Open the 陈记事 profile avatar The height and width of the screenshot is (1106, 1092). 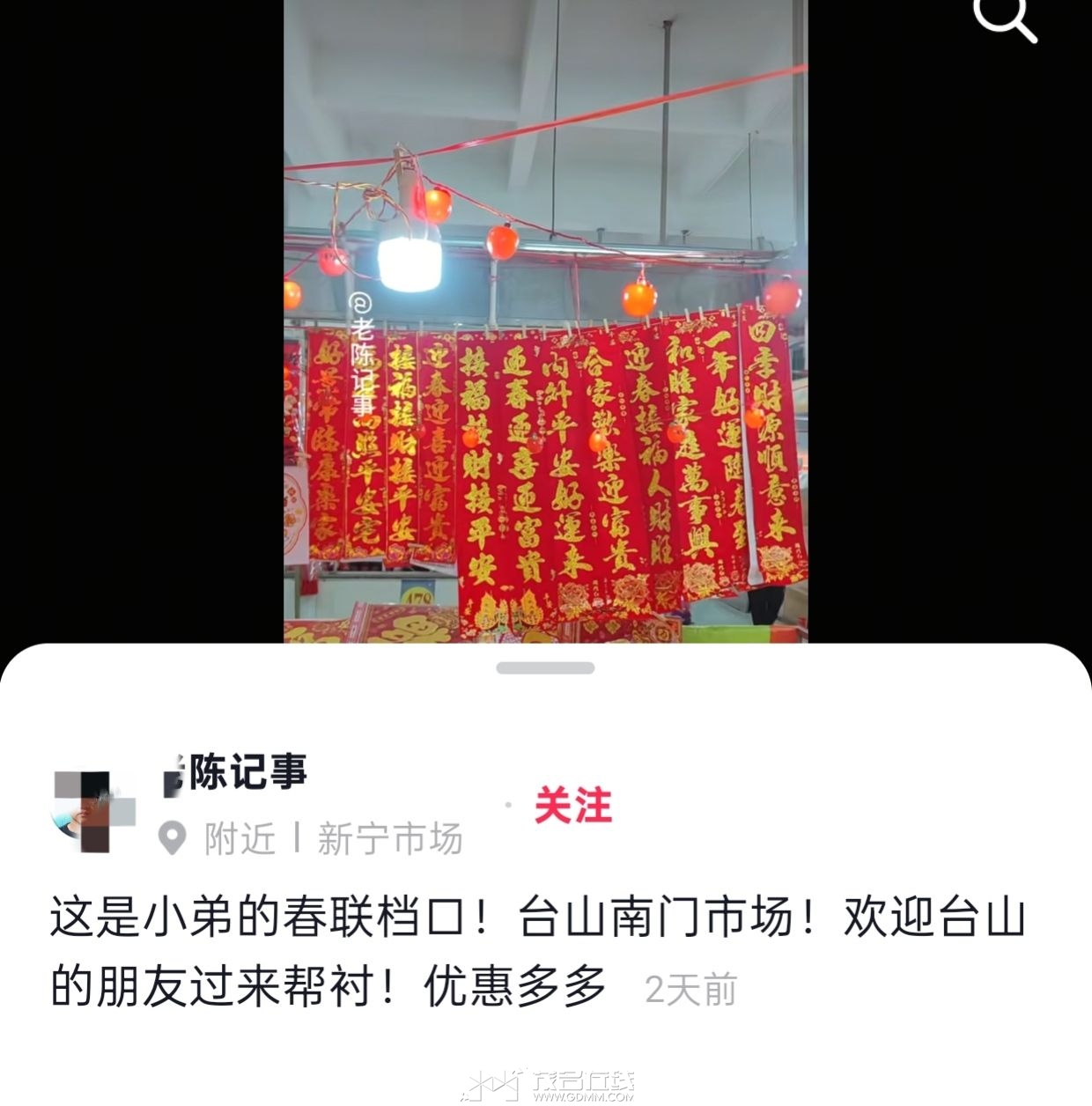(x=93, y=811)
